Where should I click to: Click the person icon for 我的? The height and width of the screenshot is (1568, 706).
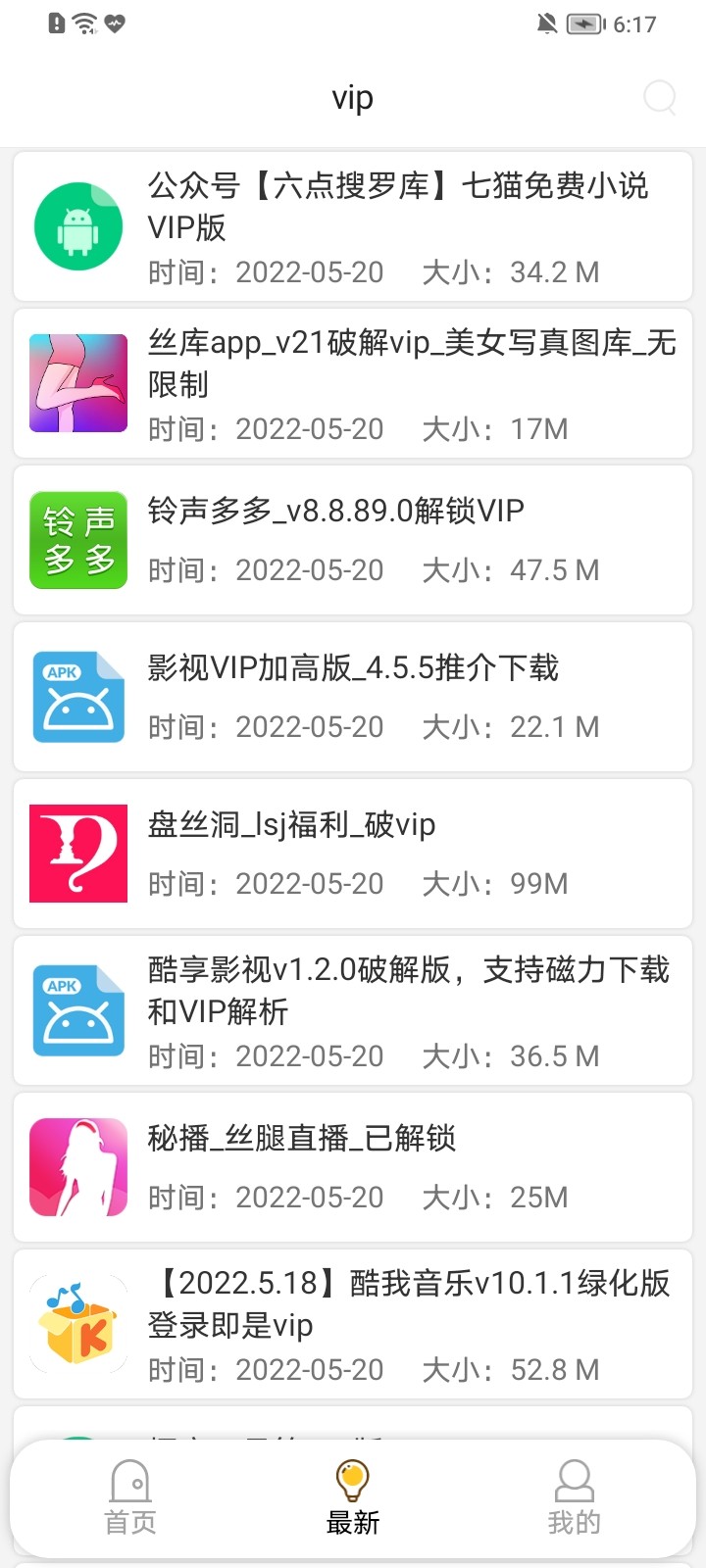click(575, 1484)
